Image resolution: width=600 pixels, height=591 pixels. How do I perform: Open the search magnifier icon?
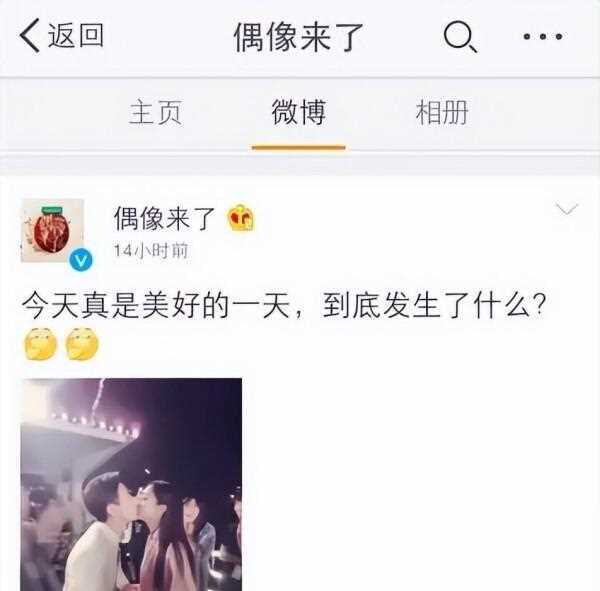(457, 37)
